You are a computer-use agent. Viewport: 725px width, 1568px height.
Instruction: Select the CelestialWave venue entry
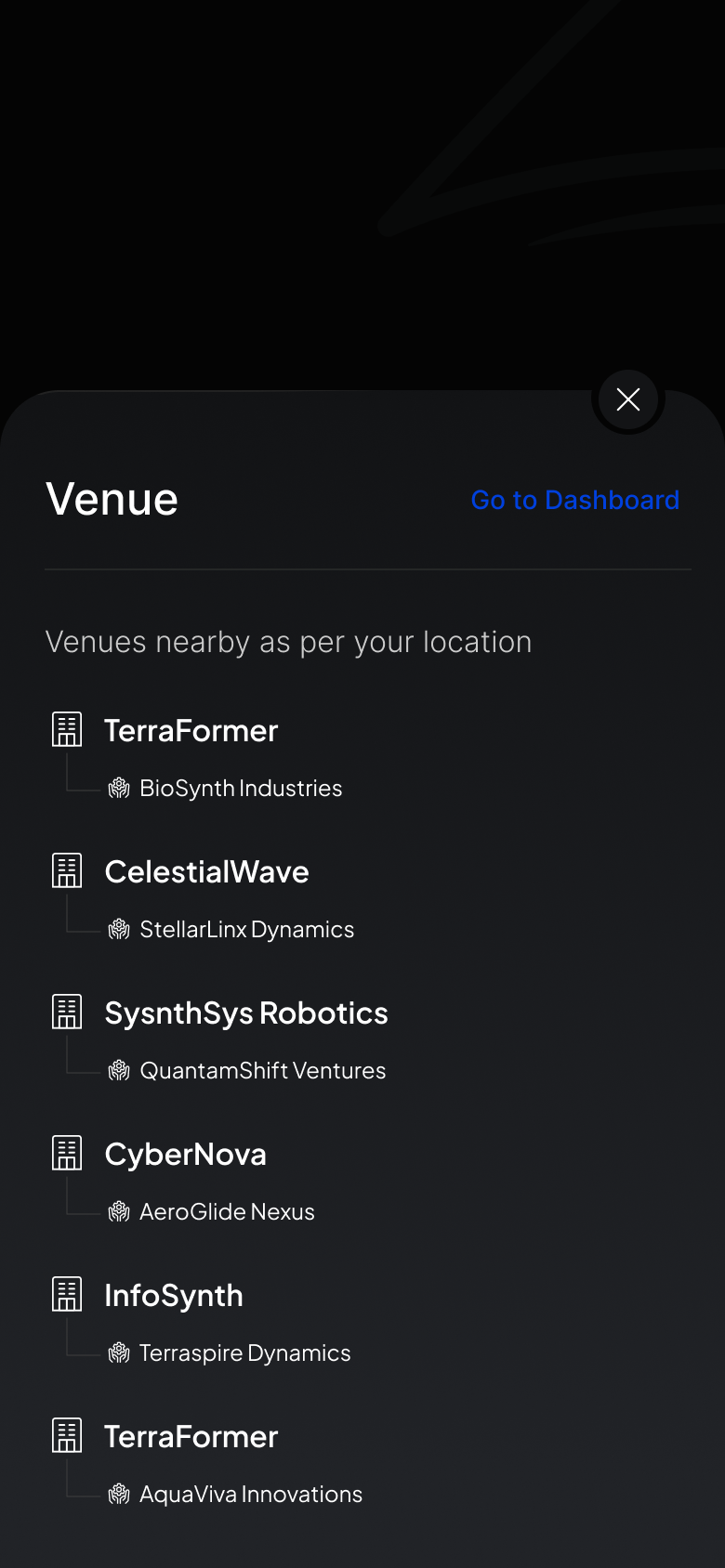(x=206, y=871)
